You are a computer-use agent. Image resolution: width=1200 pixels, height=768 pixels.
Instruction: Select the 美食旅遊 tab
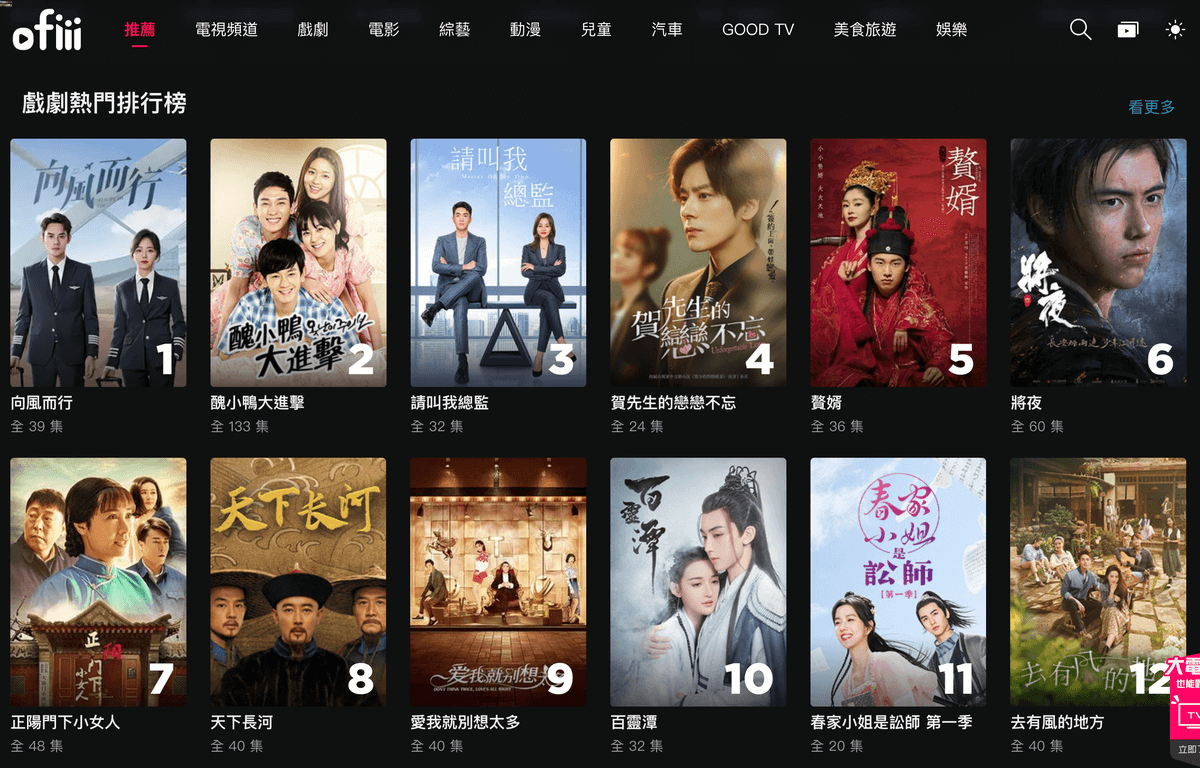(865, 30)
